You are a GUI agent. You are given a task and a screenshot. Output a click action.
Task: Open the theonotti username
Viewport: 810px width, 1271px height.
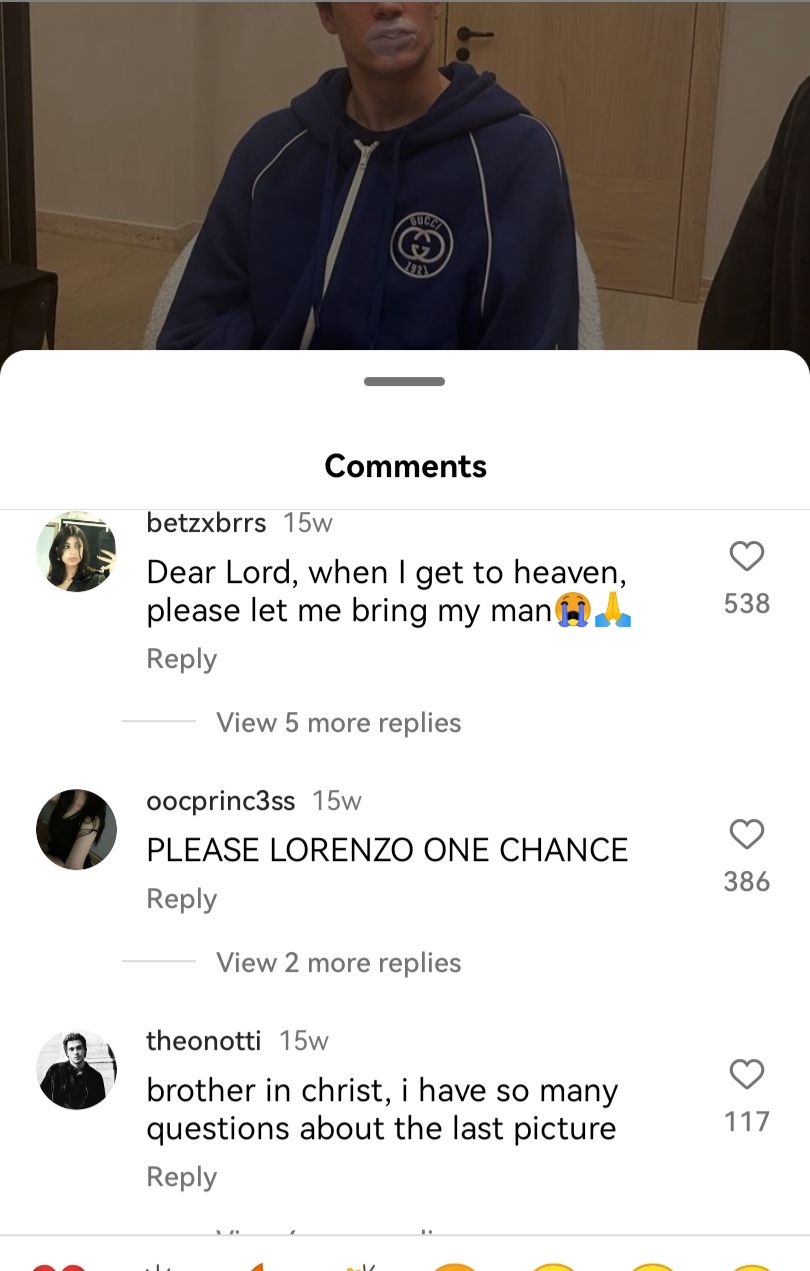pyautogui.click(x=203, y=1041)
